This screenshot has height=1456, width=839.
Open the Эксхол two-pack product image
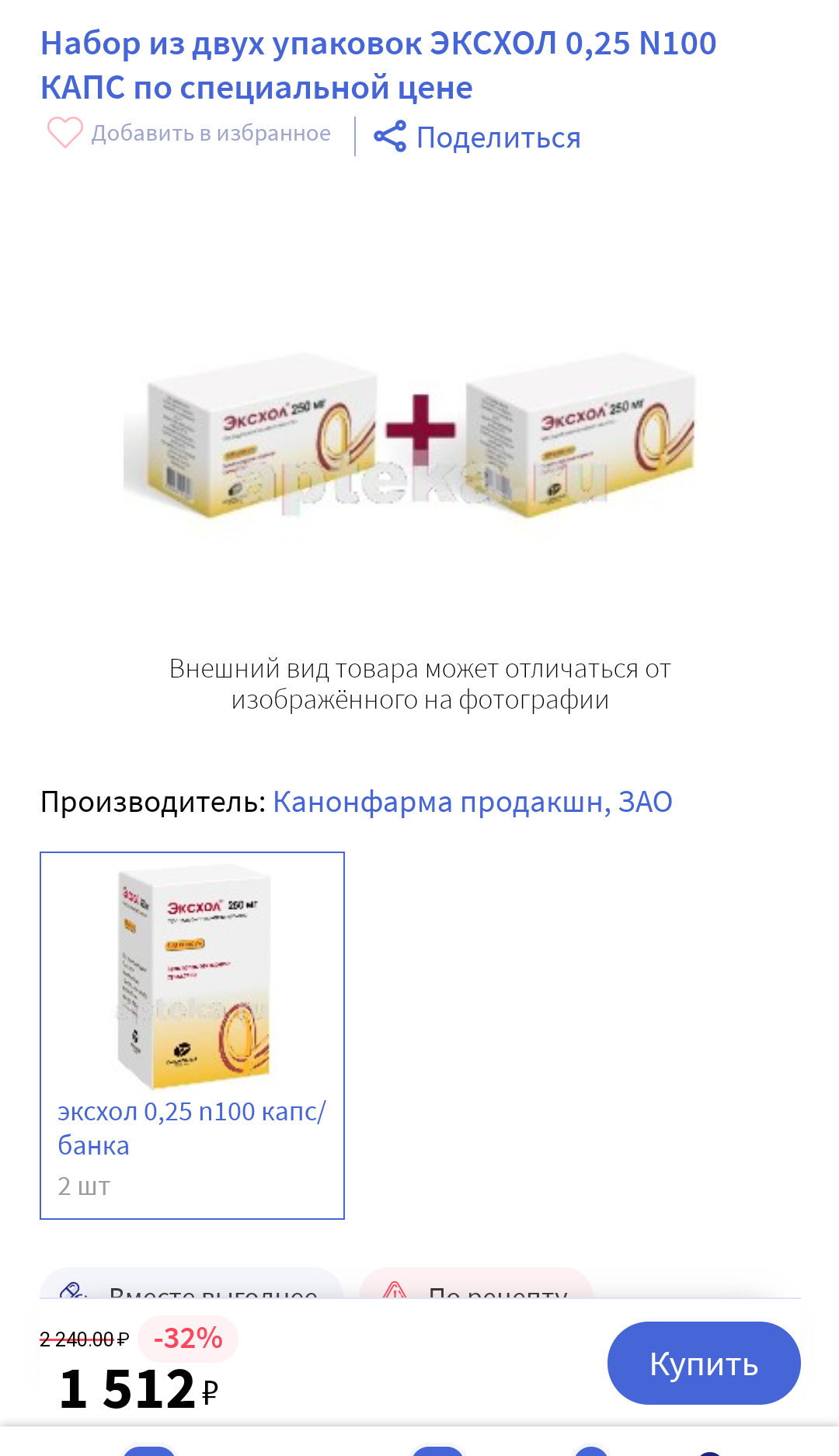(x=419, y=435)
